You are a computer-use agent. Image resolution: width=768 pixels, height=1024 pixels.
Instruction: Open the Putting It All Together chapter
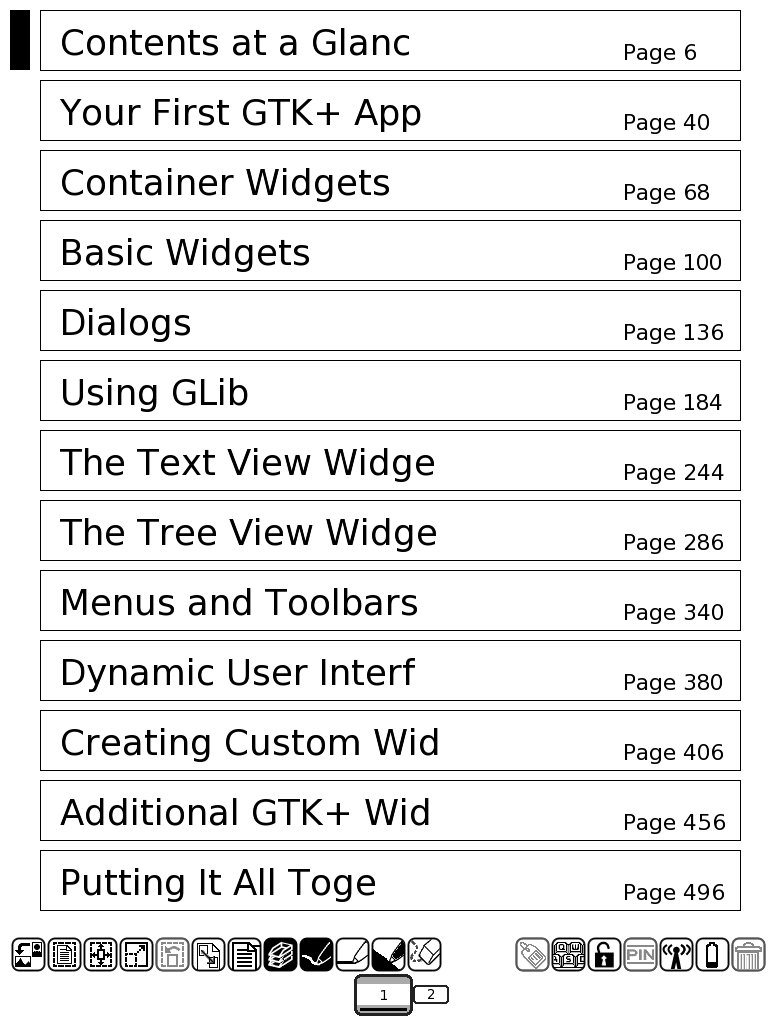point(390,881)
